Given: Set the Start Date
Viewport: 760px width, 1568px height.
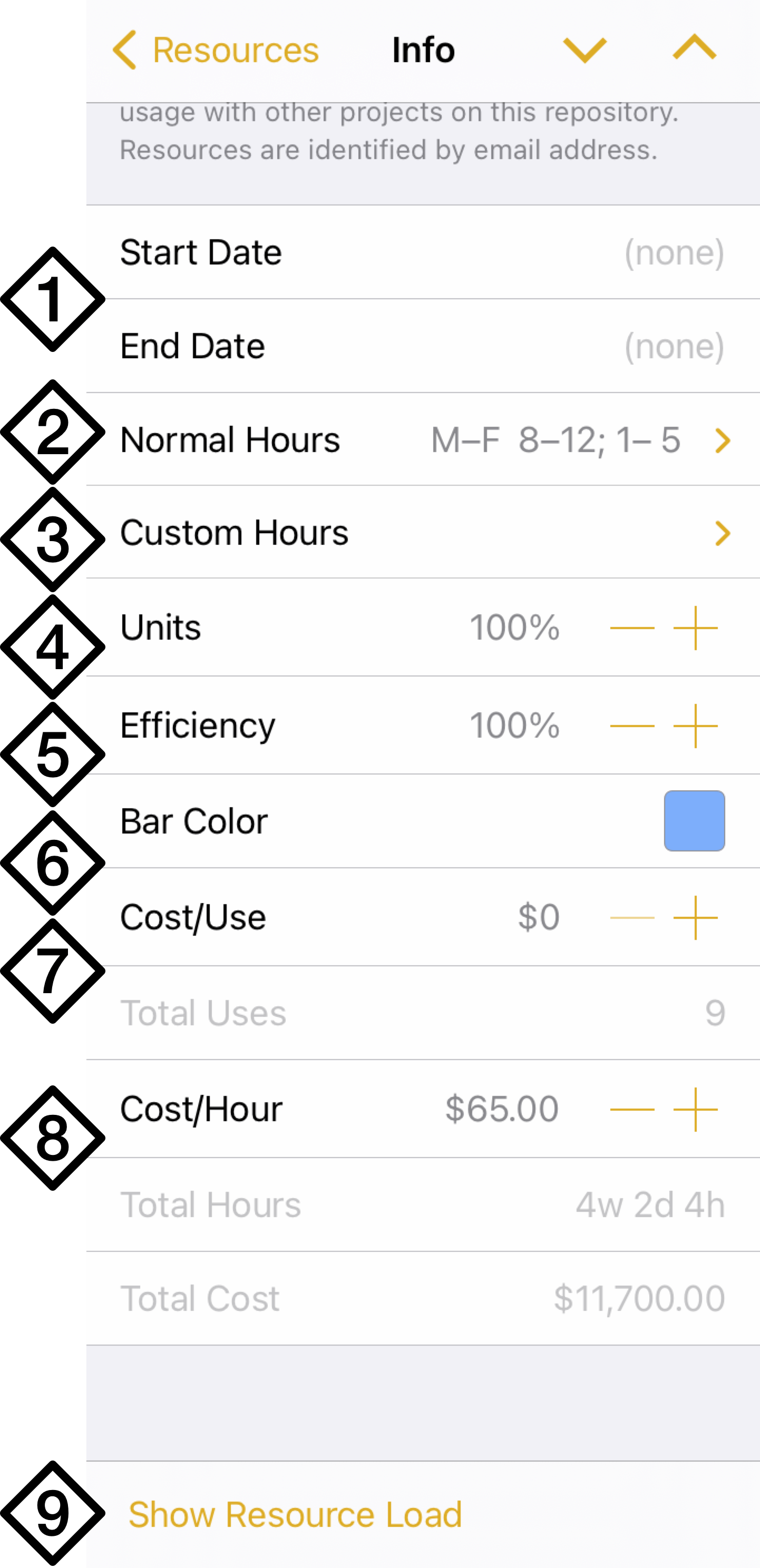Looking at the screenshot, I should tap(423, 252).
